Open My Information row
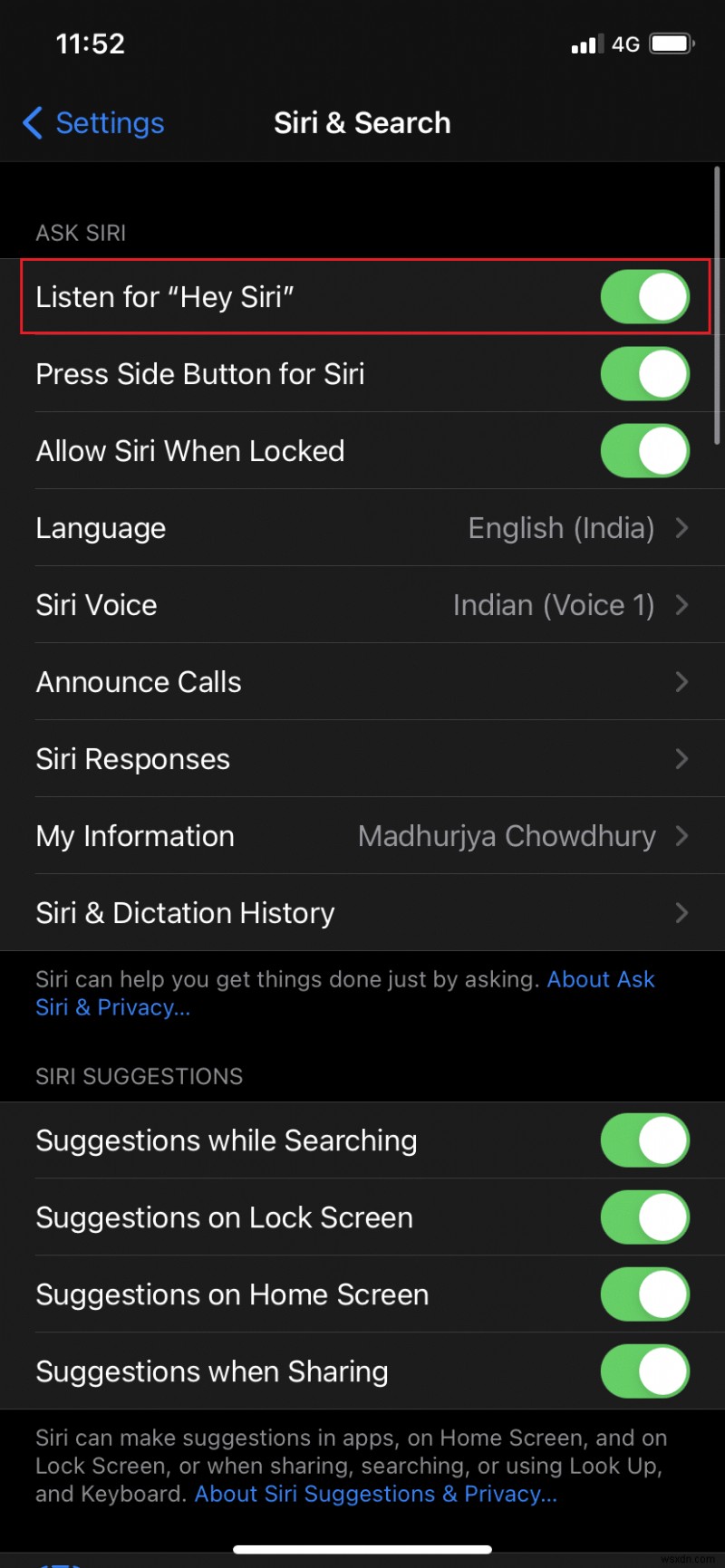725x1568 pixels. pos(362,836)
